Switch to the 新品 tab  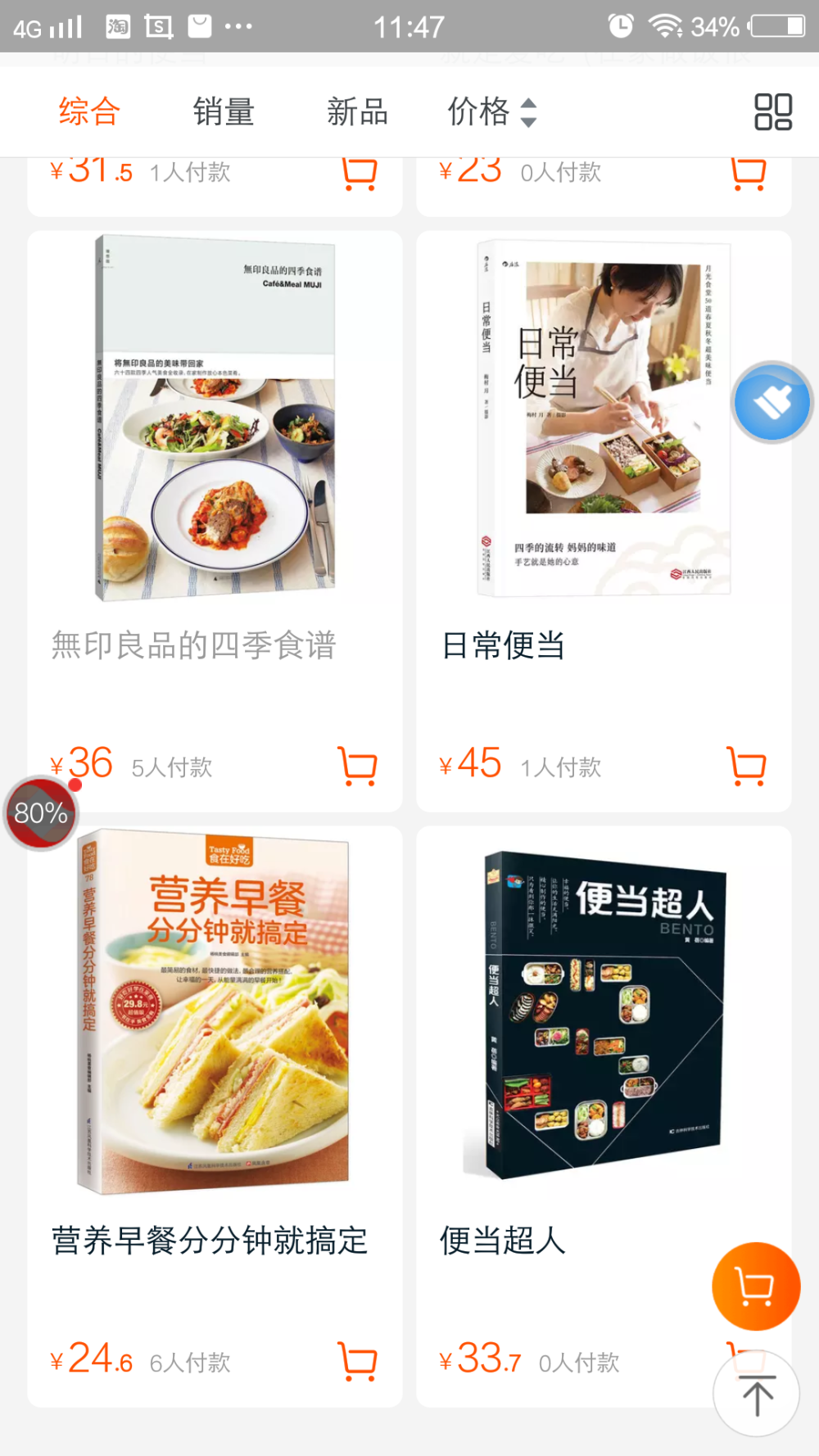click(357, 111)
